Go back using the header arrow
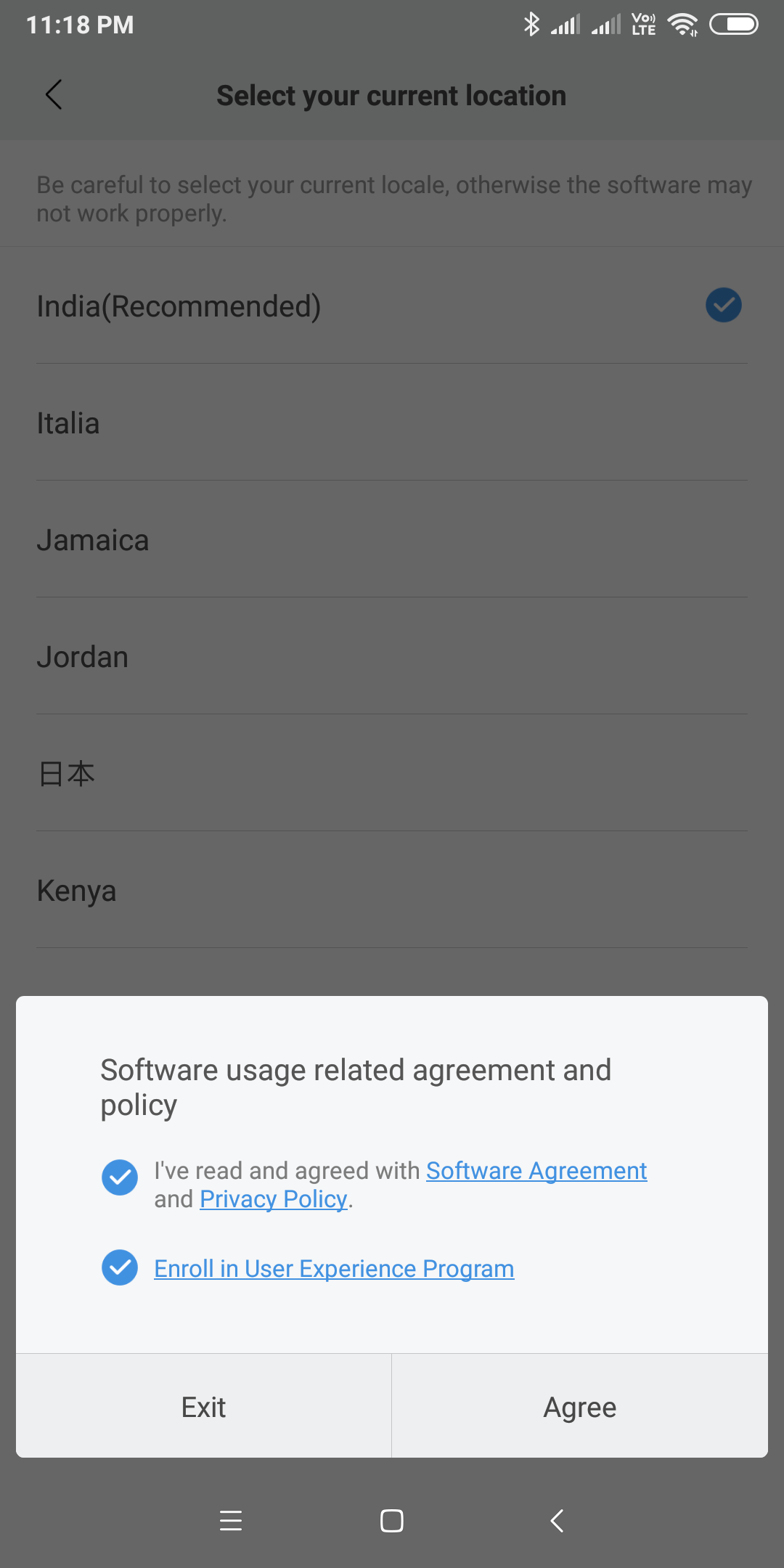Viewport: 784px width, 1568px height. coord(54,95)
